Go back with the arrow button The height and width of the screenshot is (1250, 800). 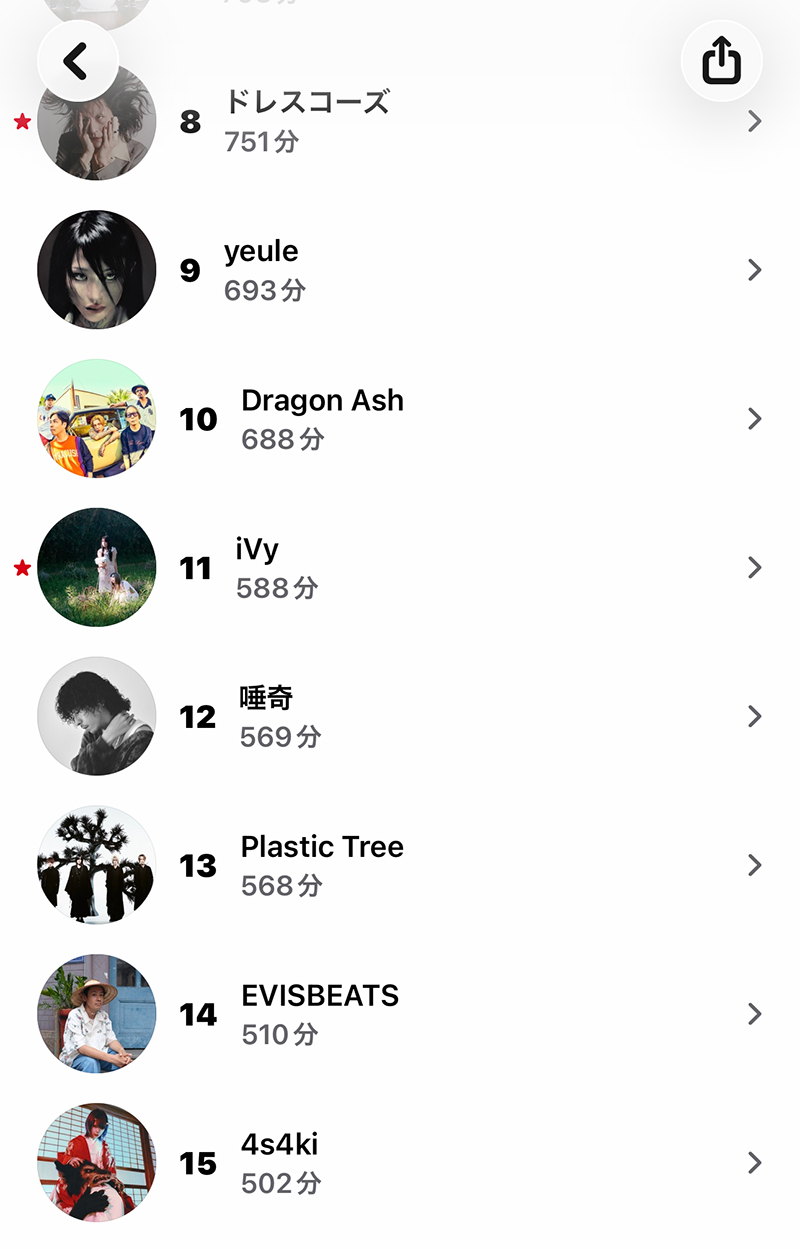[78, 62]
